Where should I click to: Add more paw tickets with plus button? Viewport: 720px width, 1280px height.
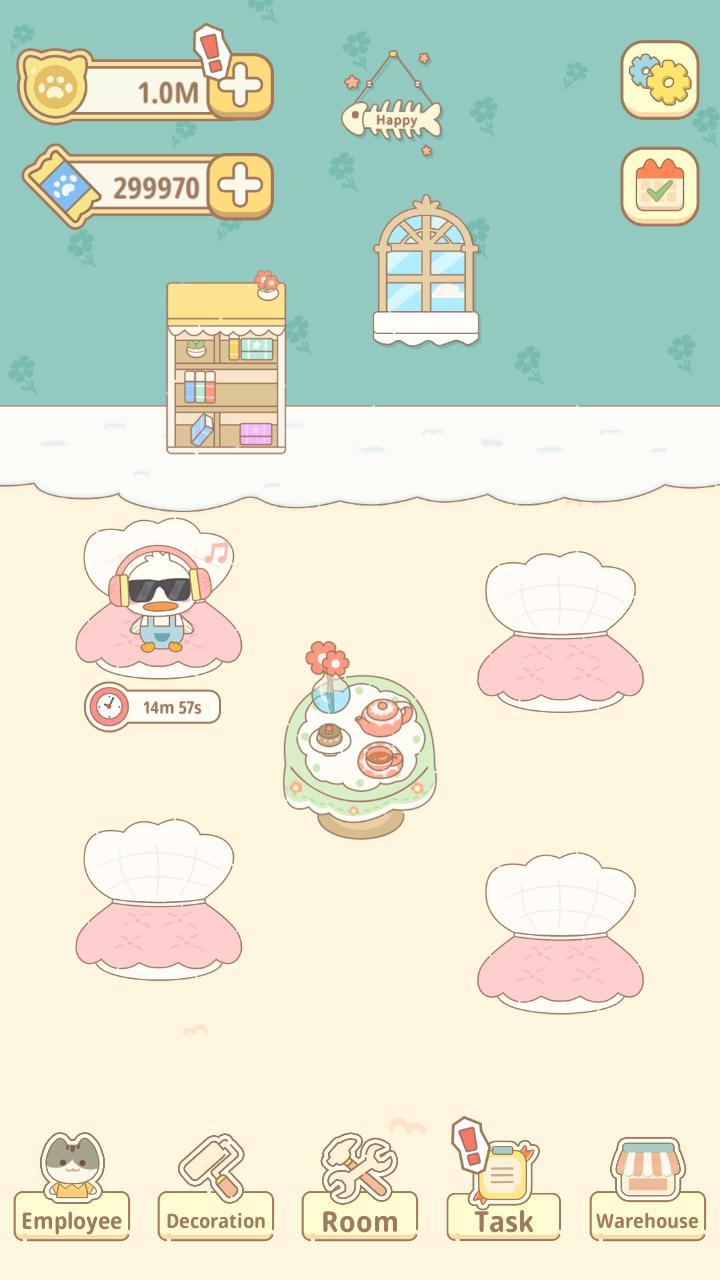(x=240, y=186)
